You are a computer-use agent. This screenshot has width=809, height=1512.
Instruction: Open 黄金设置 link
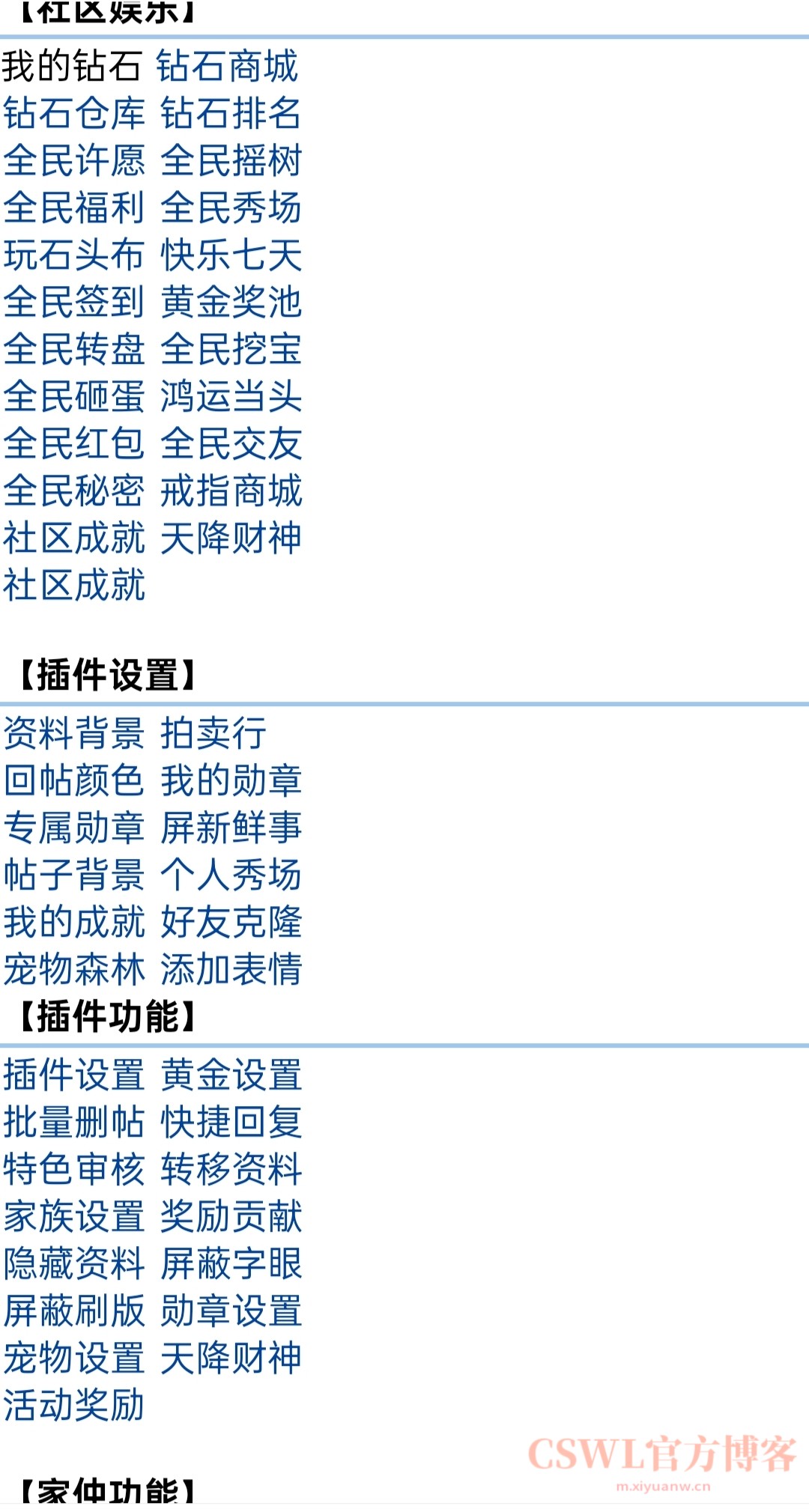[231, 1075]
